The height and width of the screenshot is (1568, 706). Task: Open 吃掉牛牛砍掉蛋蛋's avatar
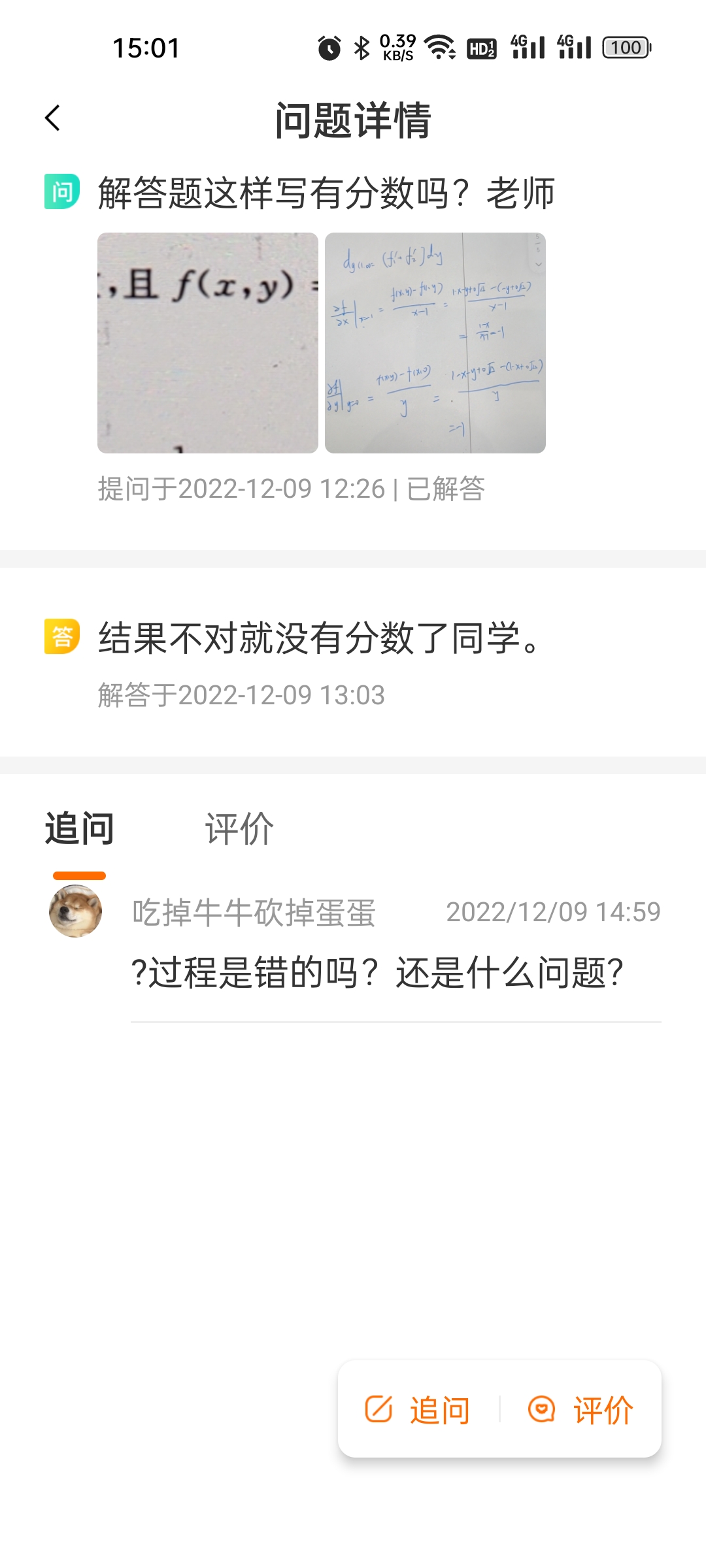pos(76,911)
